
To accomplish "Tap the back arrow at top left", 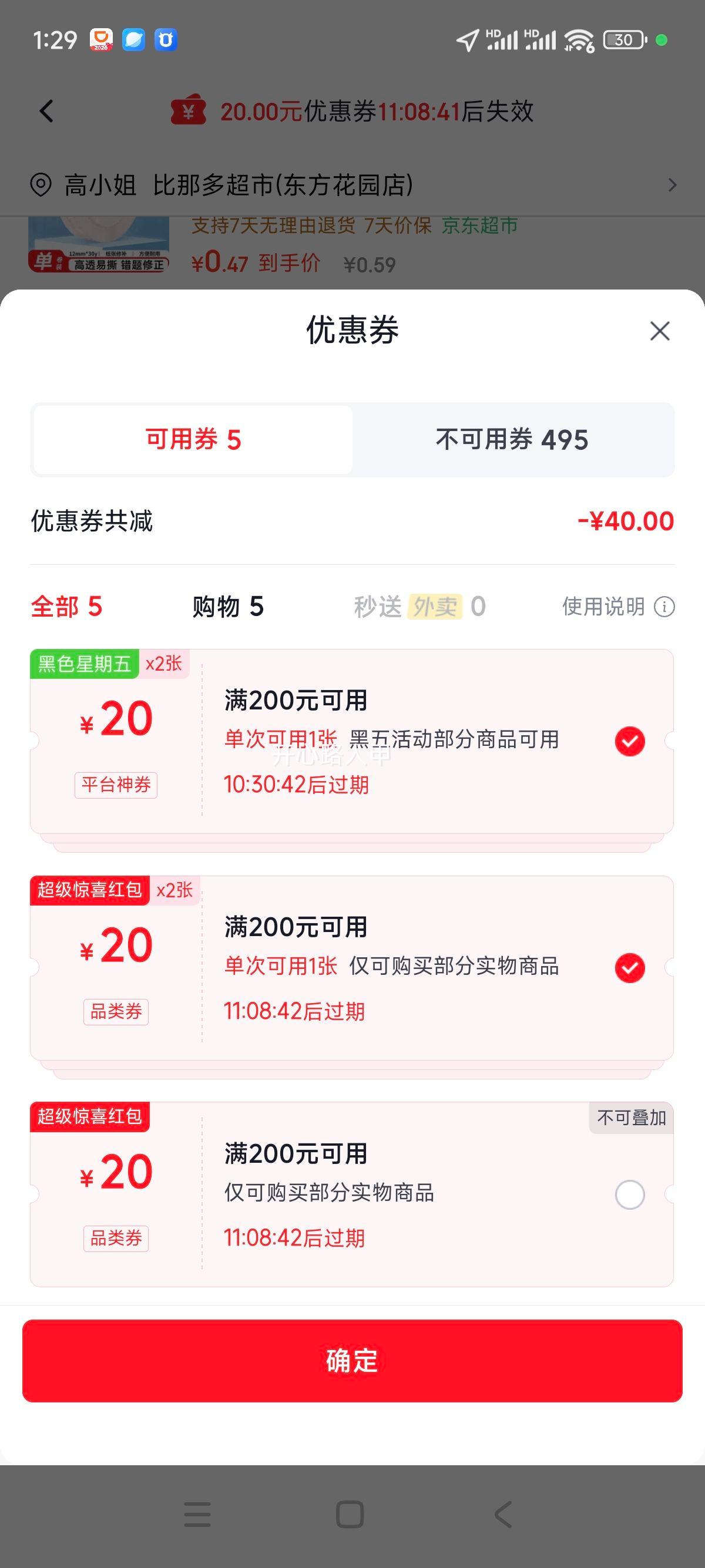I will click(x=46, y=112).
